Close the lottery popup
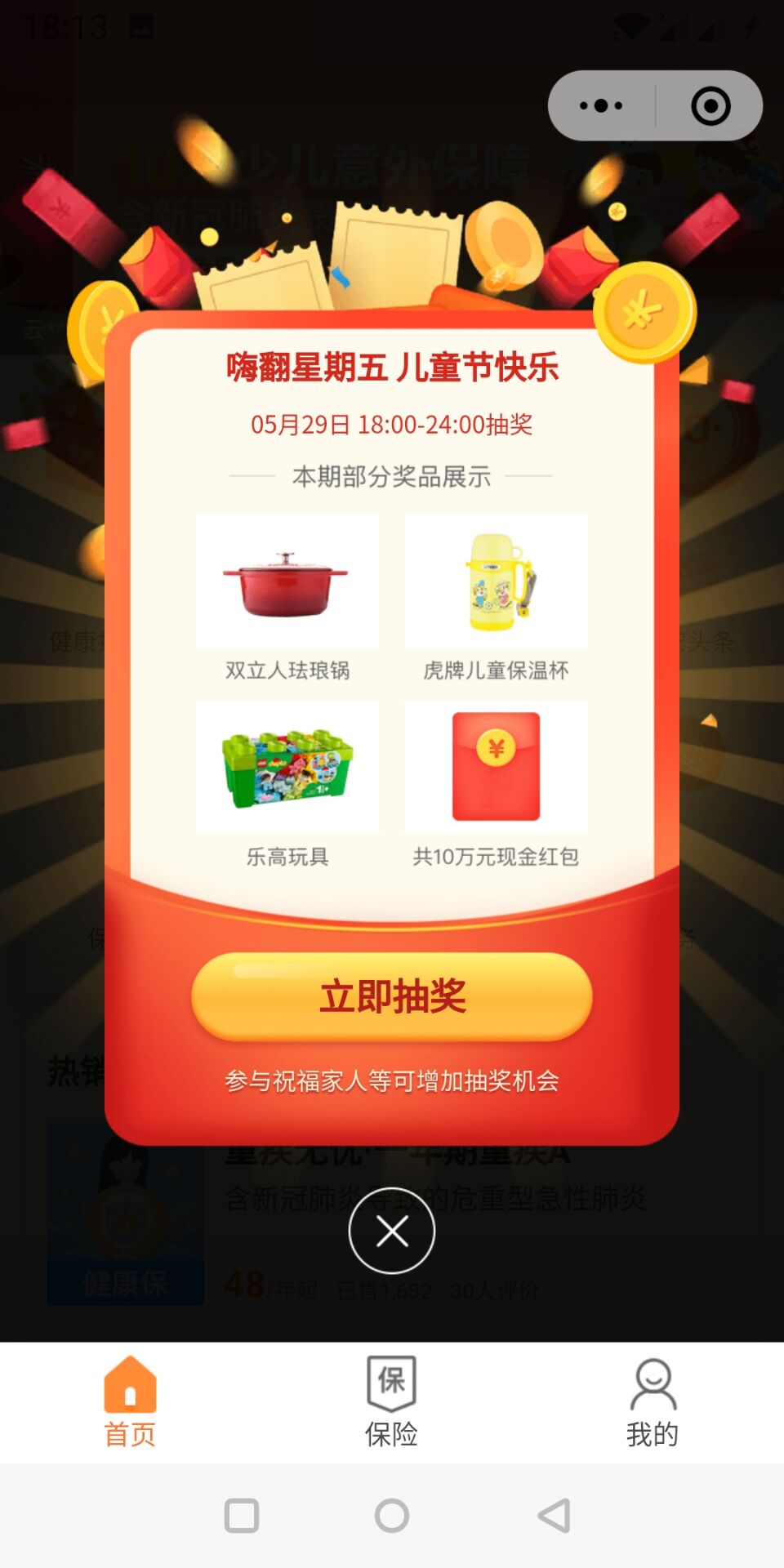This screenshot has width=784, height=1568. tap(392, 1231)
